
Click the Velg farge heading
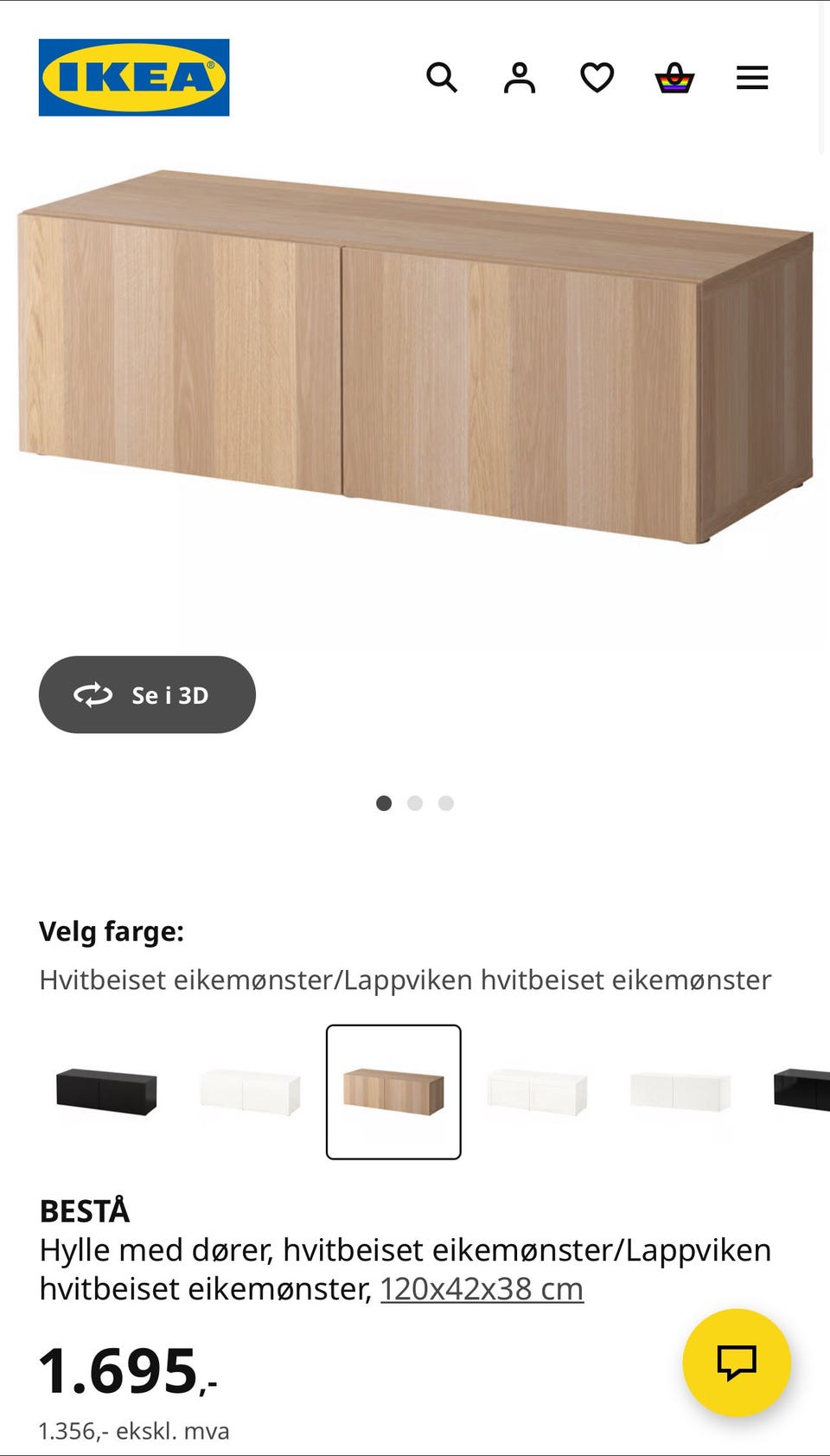111,931
